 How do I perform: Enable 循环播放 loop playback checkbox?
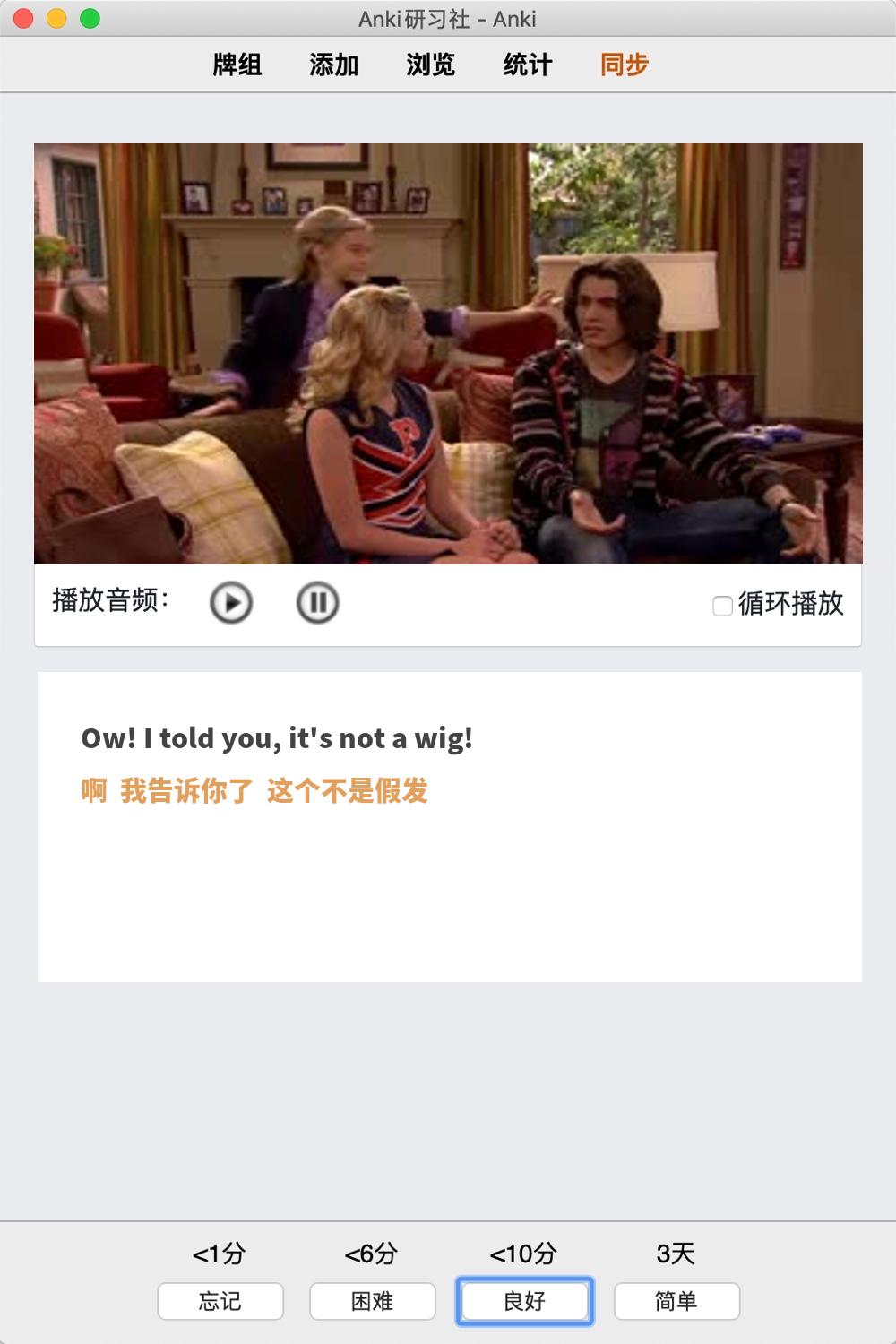(x=722, y=606)
